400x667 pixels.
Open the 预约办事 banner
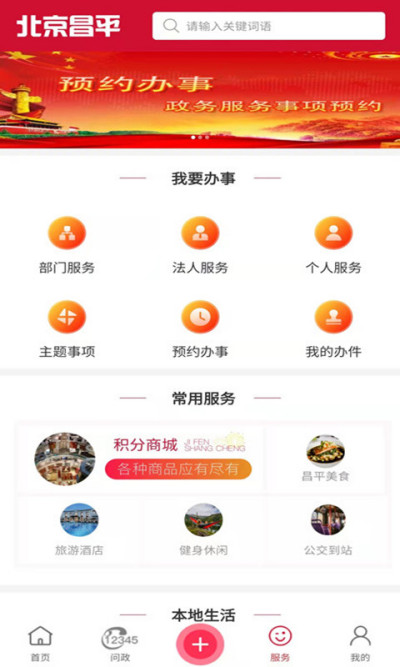point(200,100)
